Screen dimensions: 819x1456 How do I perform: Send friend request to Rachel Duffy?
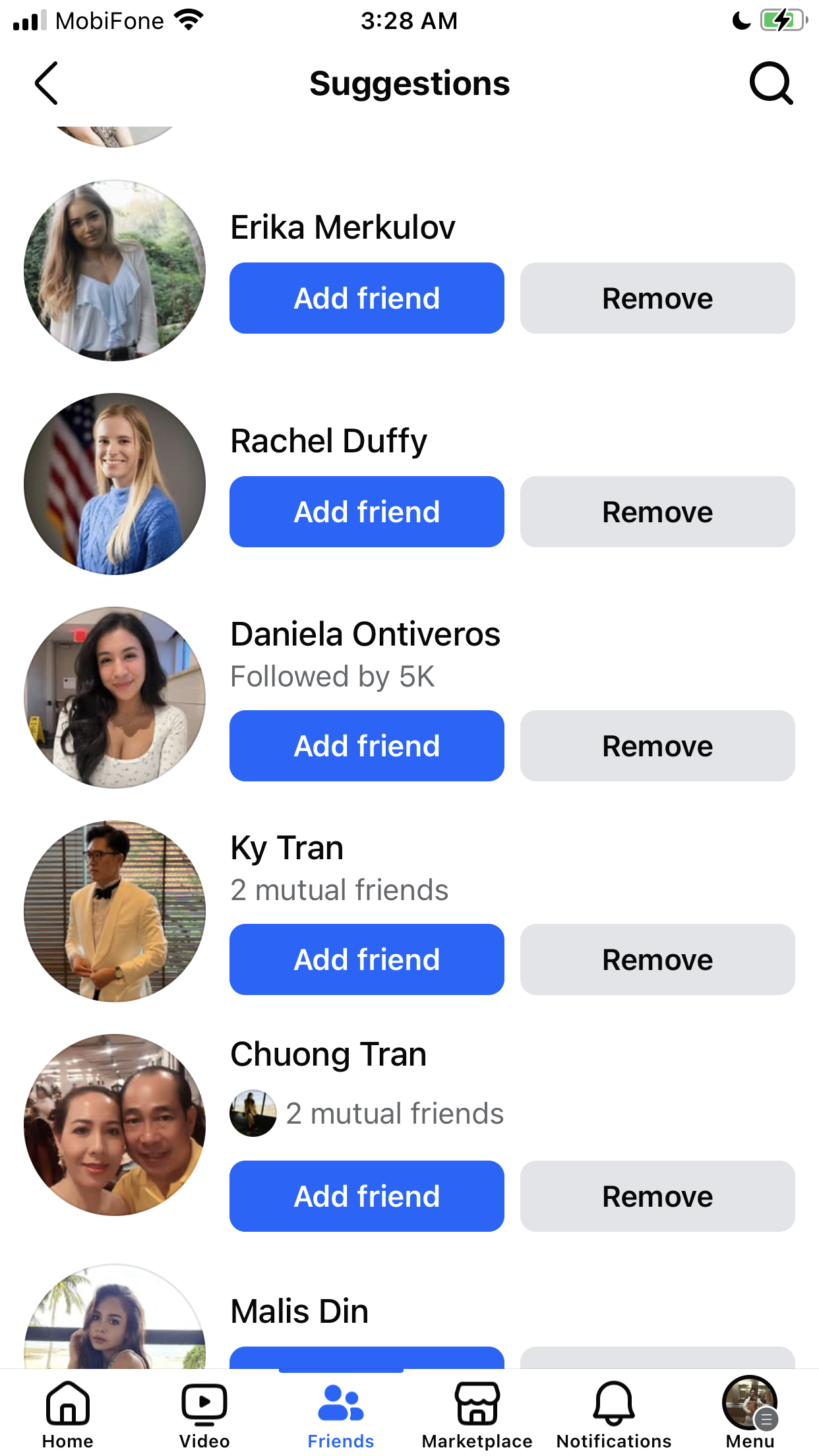click(x=367, y=512)
